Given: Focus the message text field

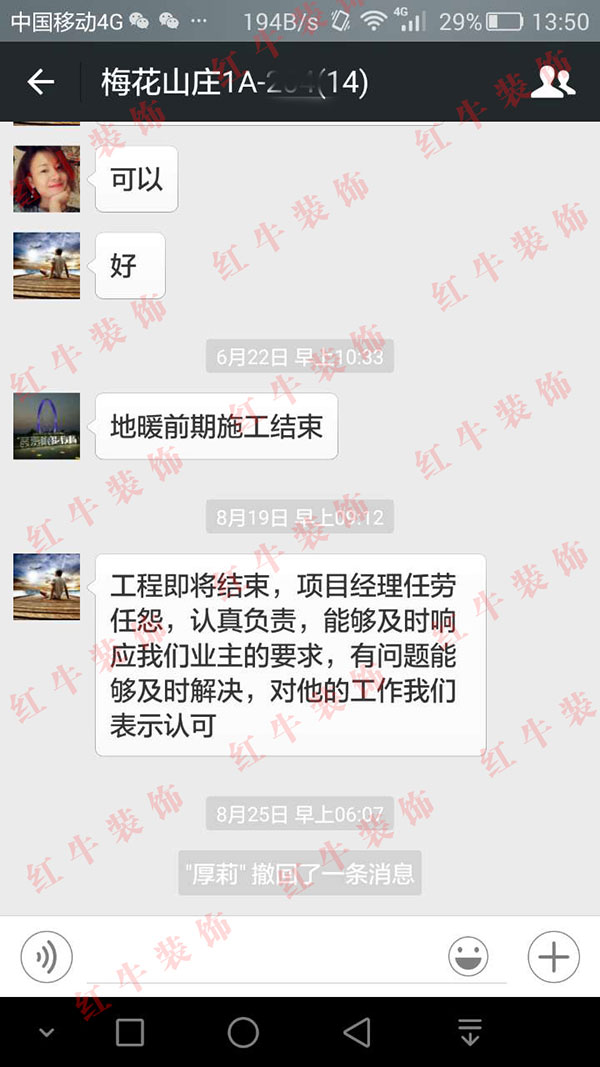Looking at the screenshot, I should pos(260,958).
